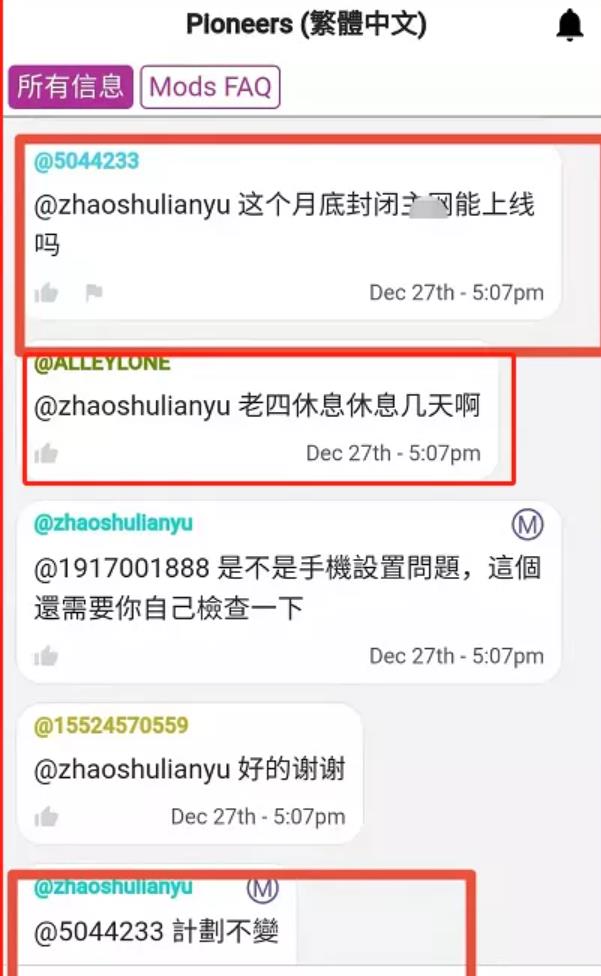Open the profile of @5044233
The width and height of the screenshot is (601, 976).
[86, 162]
